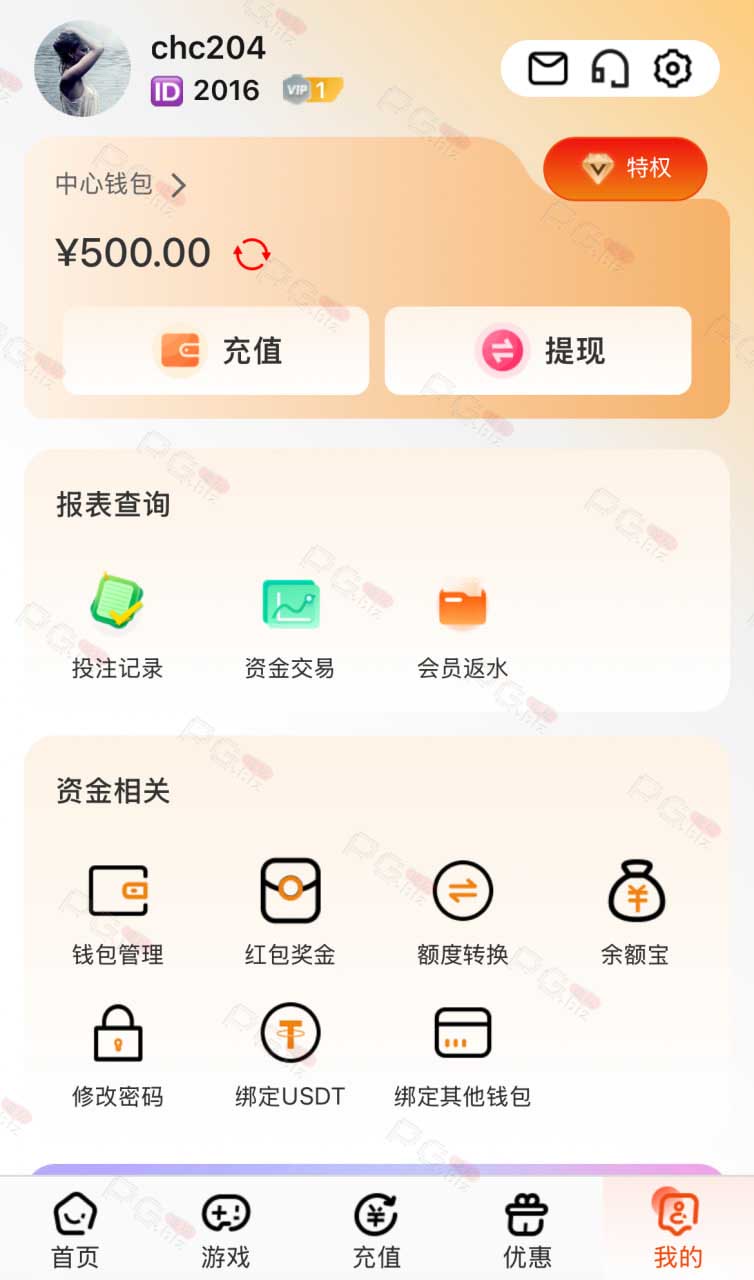Switch to the 首页 home tab
Viewport: 754px width, 1280px height.
coord(75,1230)
